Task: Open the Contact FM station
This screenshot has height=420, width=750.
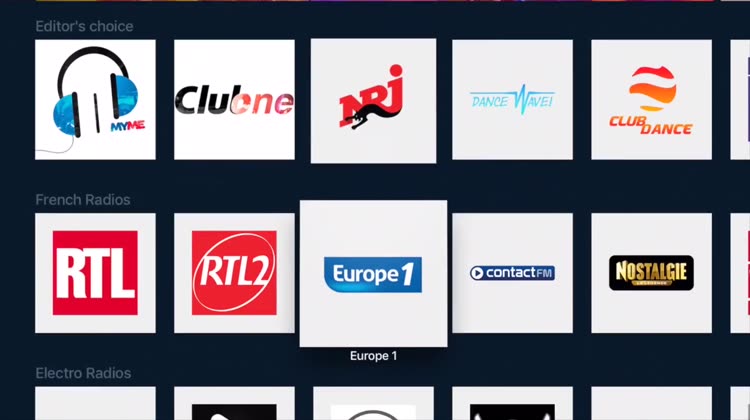Action: click(512, 273)
